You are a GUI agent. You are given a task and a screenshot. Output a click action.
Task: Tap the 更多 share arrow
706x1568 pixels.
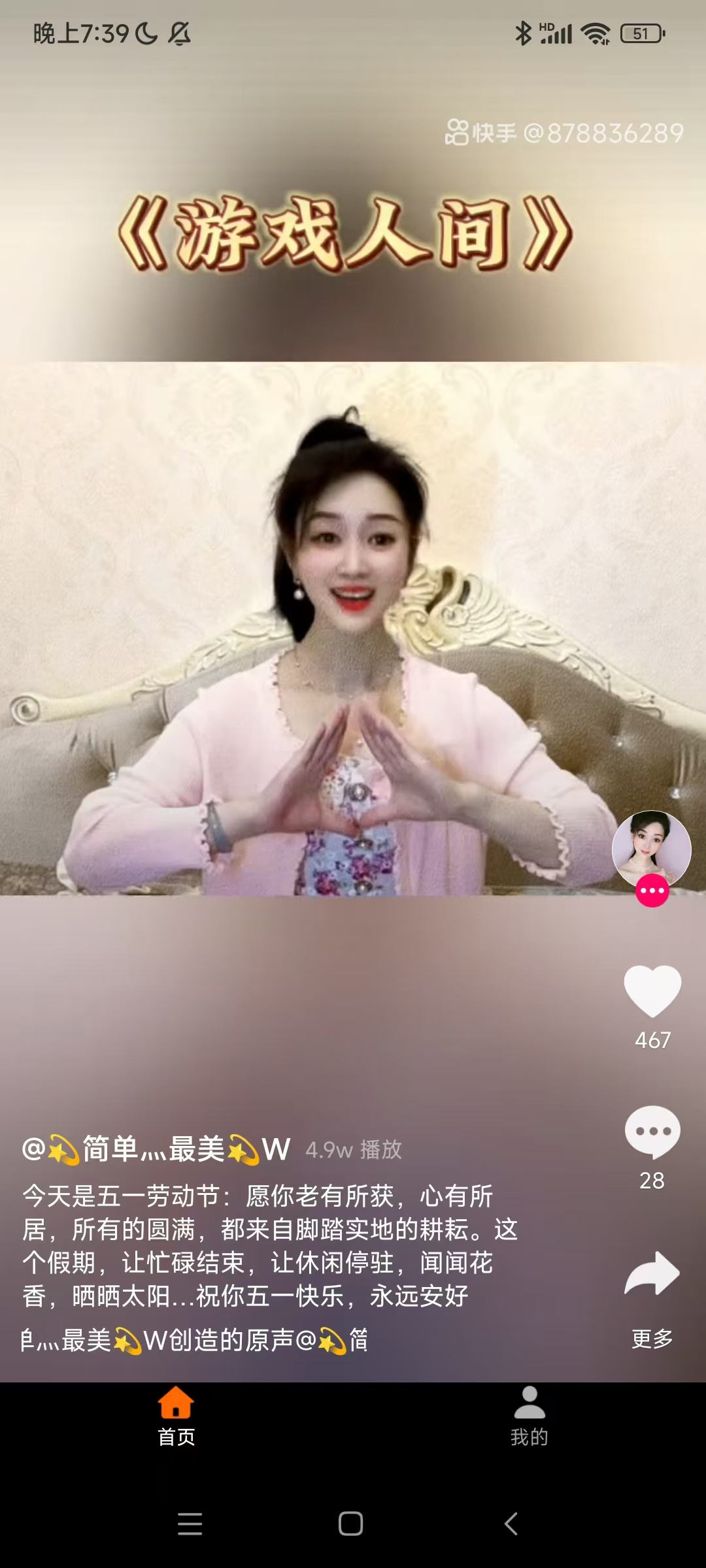[x=652, y=1274]
